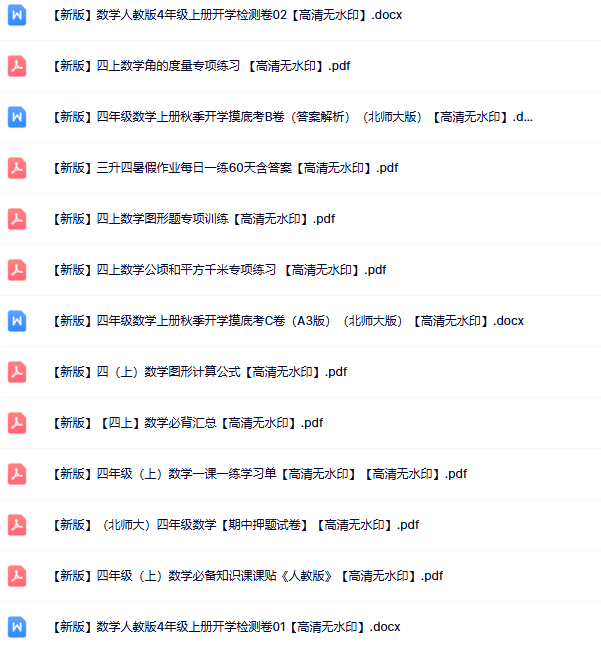Open 四年级数学上册秋季开学摸底考B卷 document

pyautogui.click(x=290, y=117)
